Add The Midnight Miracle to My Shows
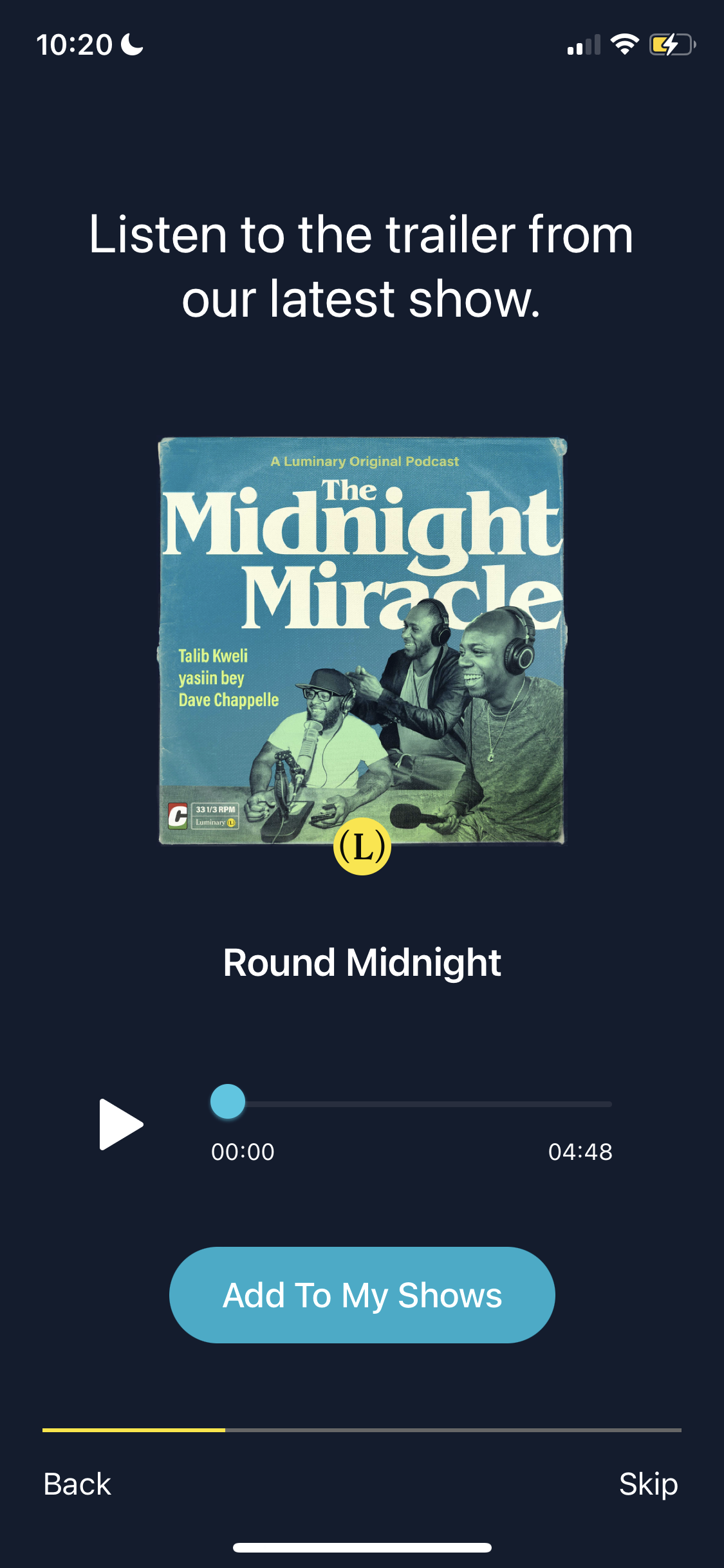The image size is (724, 1568). [362, 1294]
